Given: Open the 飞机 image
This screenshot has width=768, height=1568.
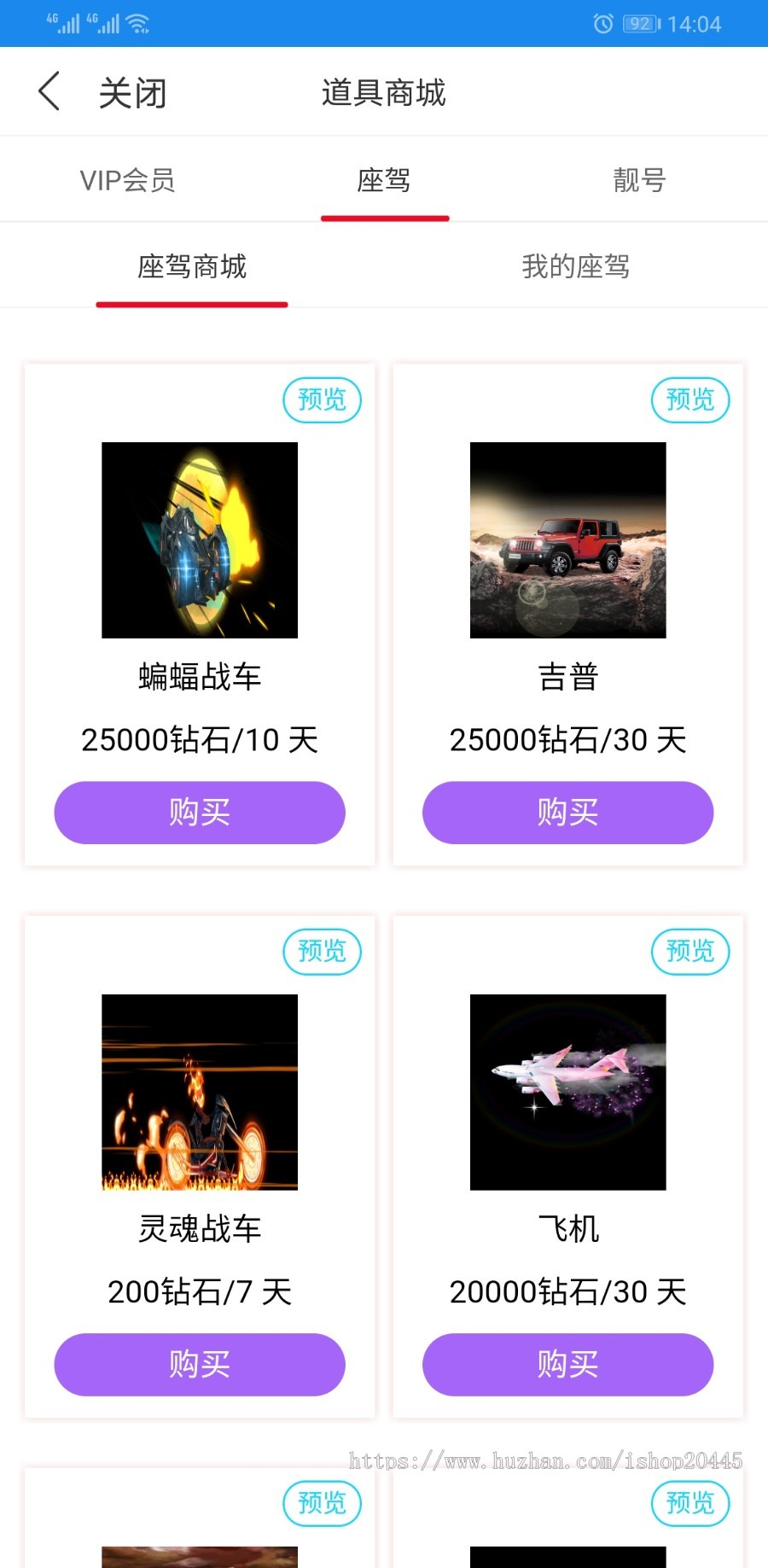Looking at the screenshot, I should tap(567, 1092).
